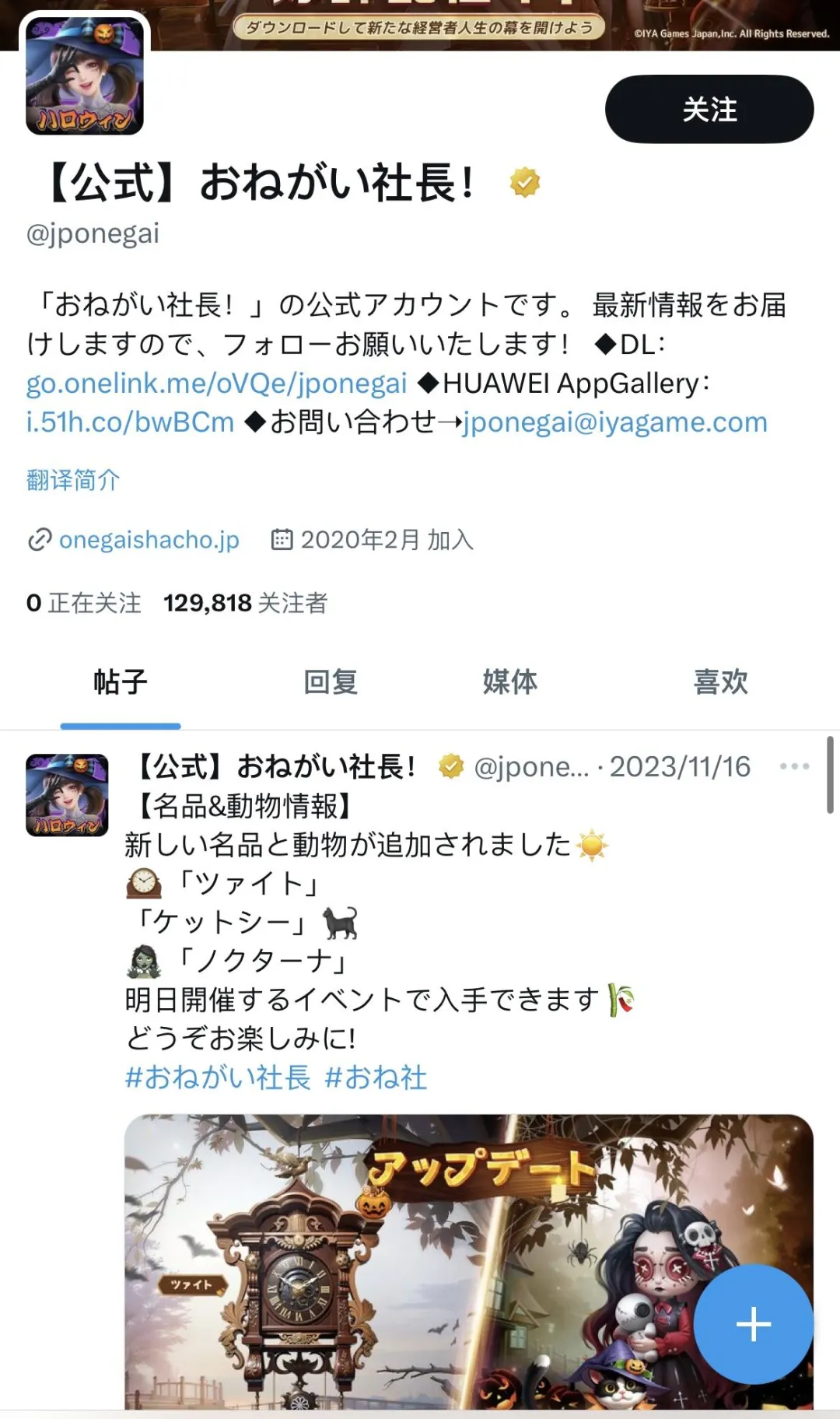
Task: Open the profile avatar picture
Action: [84, 75]
